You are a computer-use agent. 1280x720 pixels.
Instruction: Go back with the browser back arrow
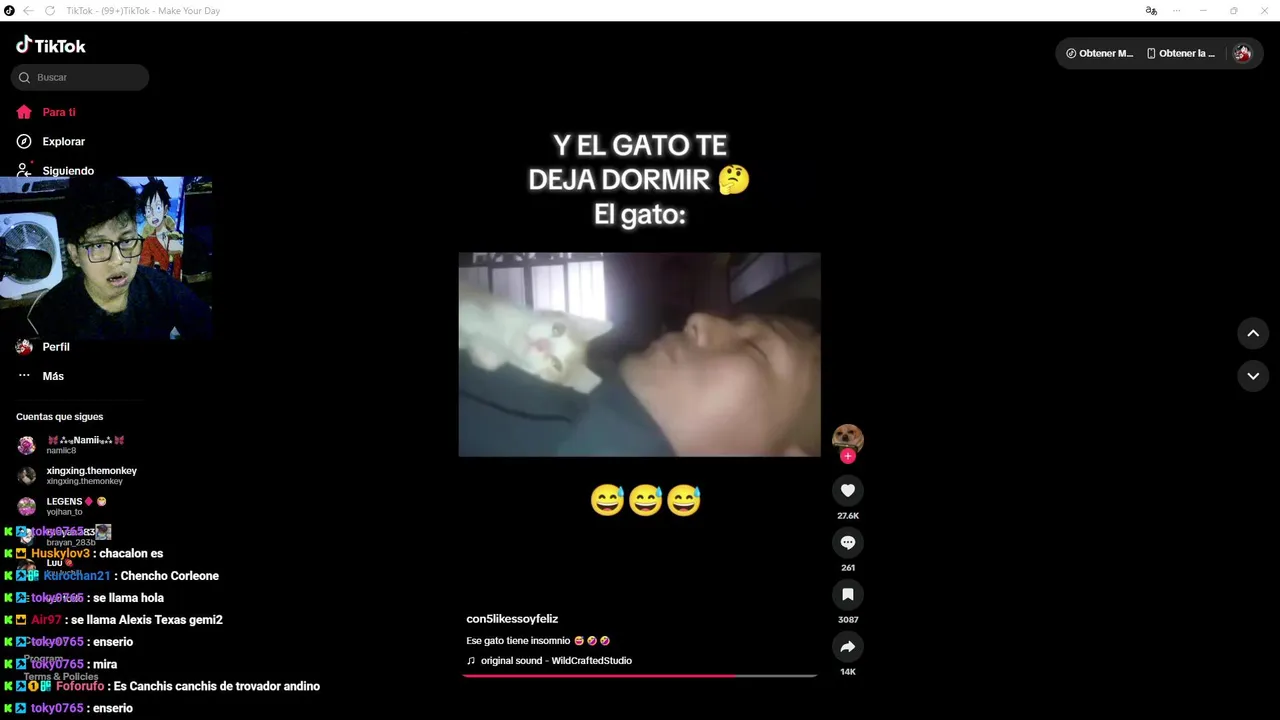28,10
